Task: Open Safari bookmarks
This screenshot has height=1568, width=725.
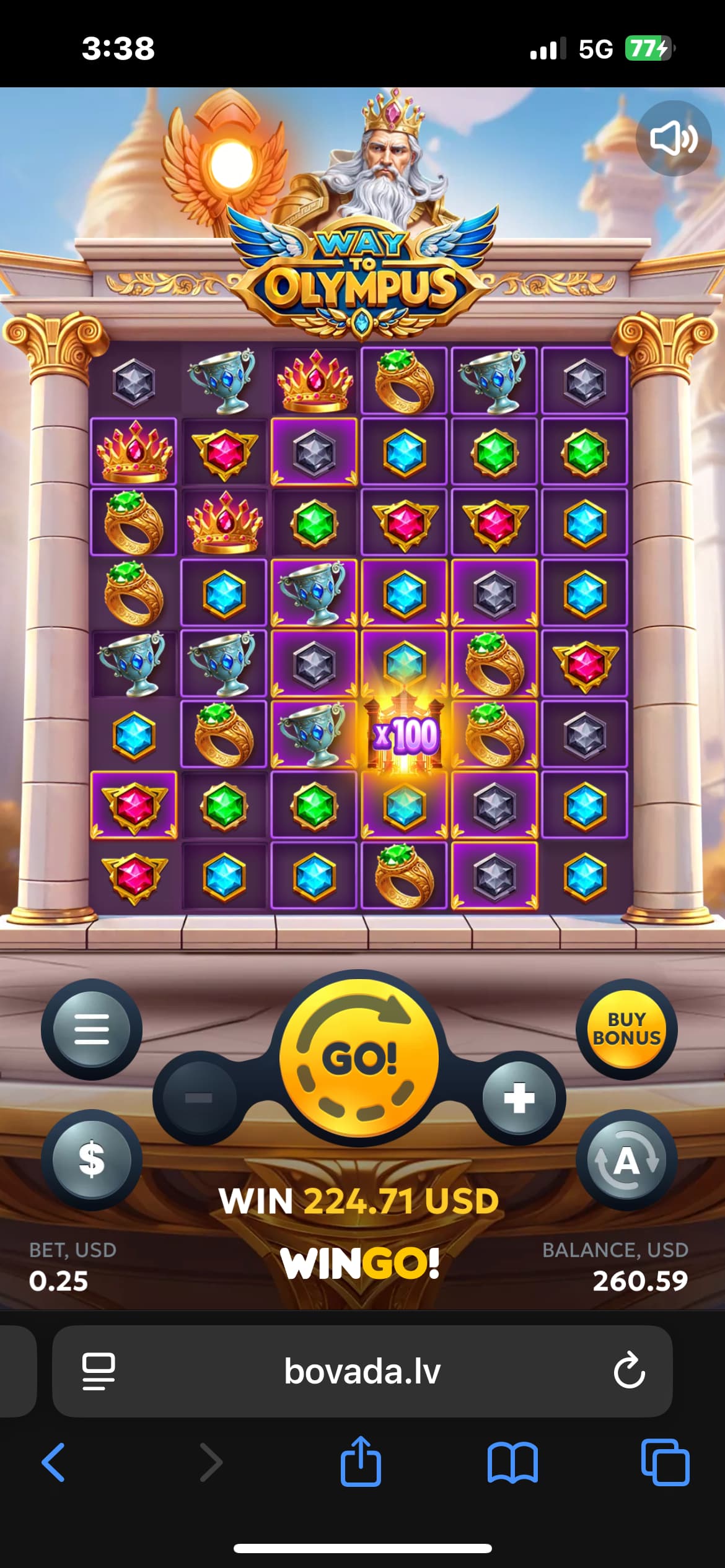Action: point(512,1463)
